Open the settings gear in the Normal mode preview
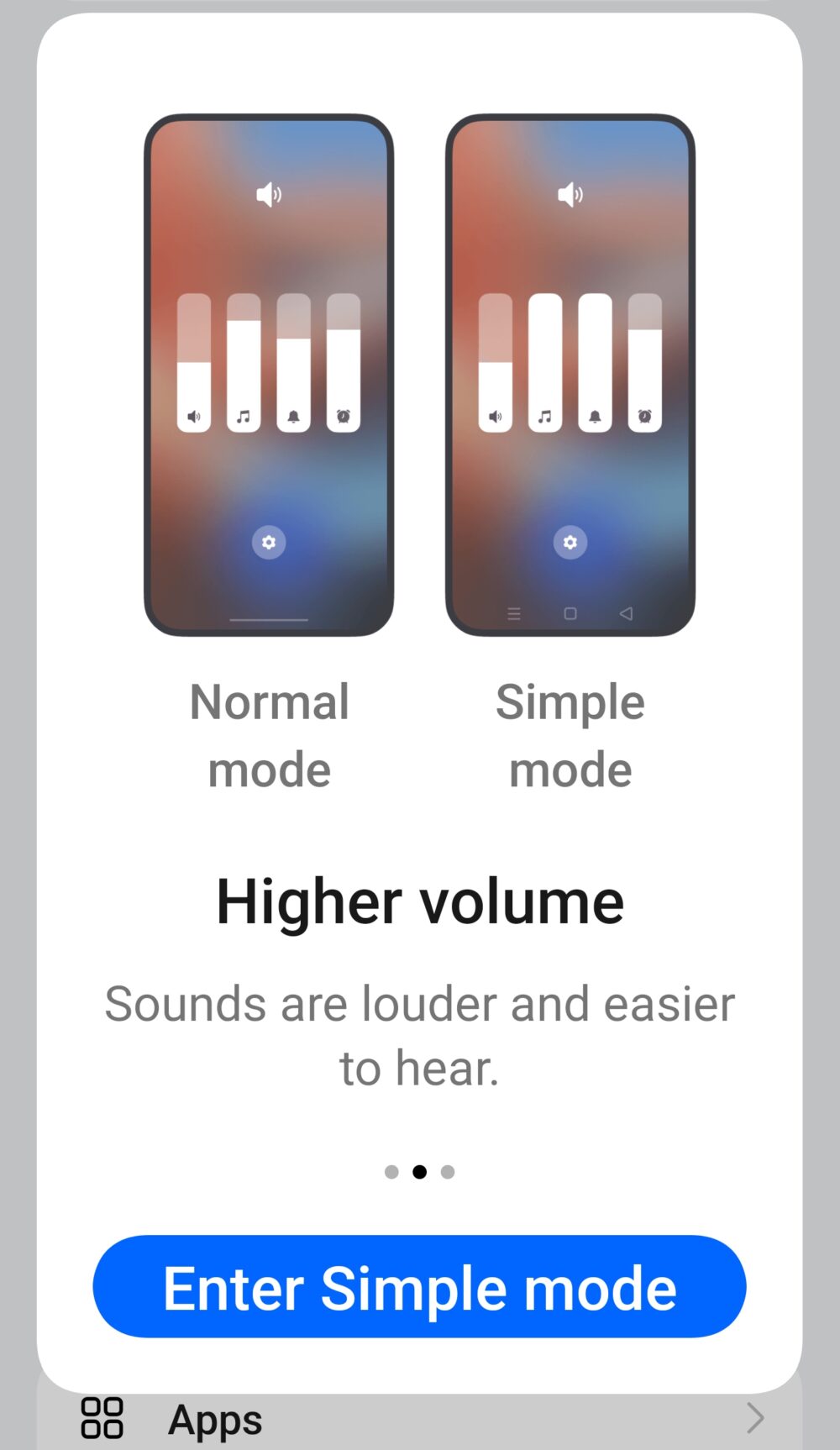 [x=269, y=543]
